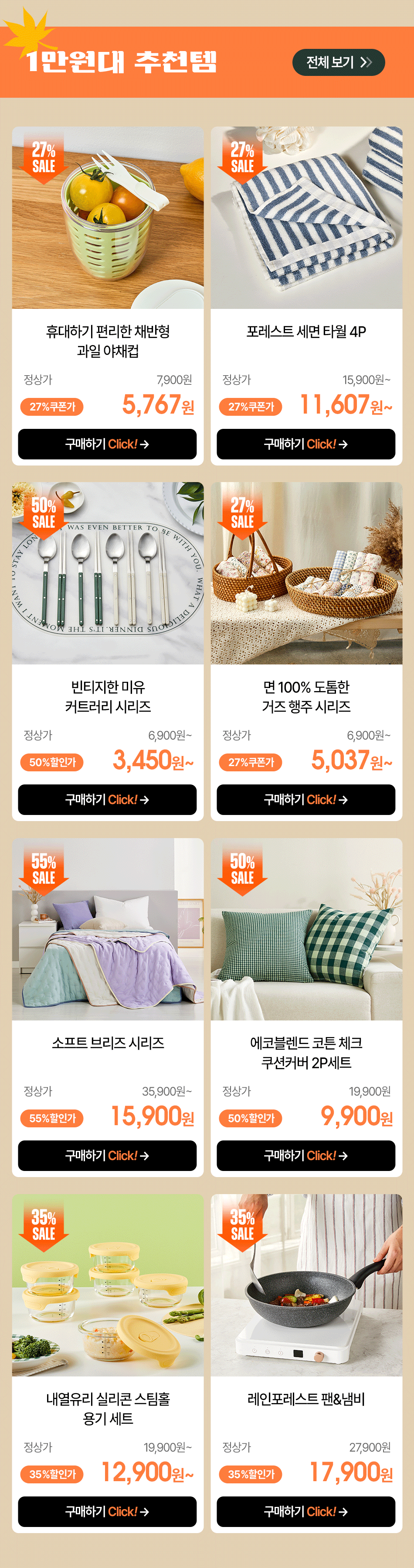View the striped 세면 타월 product photo

pyautogui.click(x=306, y=217)
